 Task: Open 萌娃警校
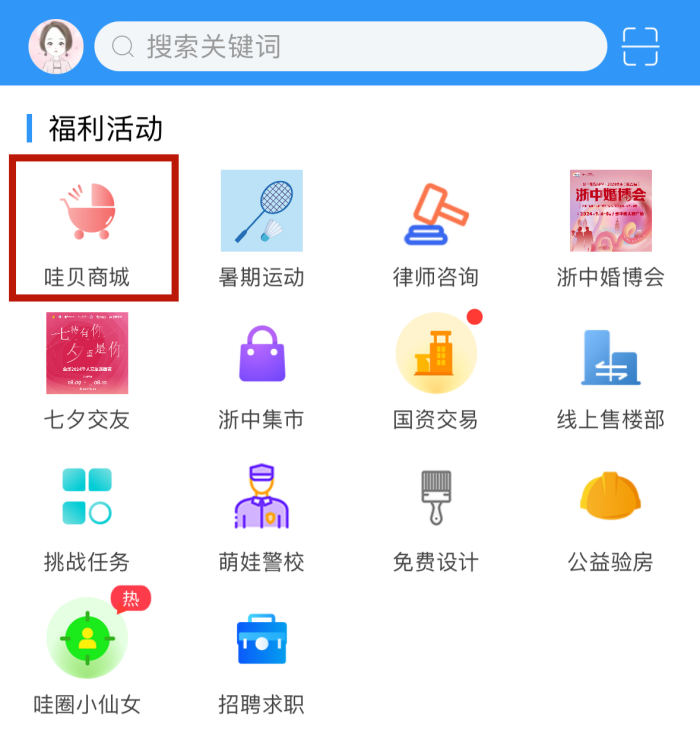pos(261,515)
